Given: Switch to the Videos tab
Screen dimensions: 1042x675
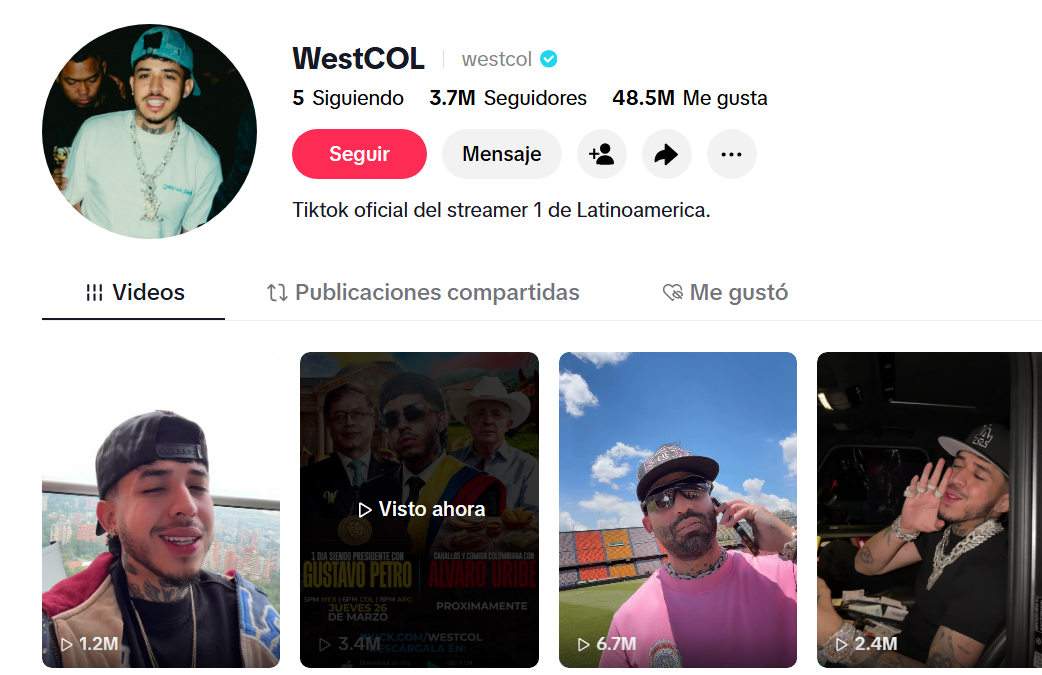Looking at the screenshot, I should pyautogui.click(x=134, y=292).
